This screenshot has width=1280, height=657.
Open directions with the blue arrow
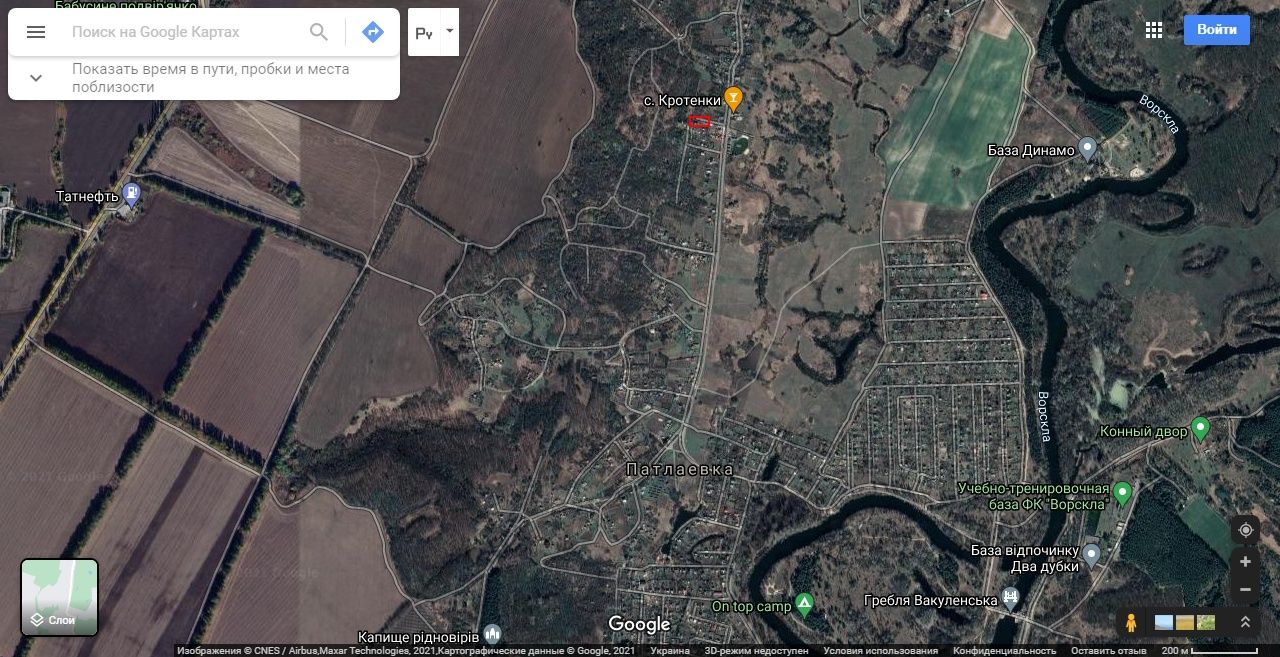point(373,32)
